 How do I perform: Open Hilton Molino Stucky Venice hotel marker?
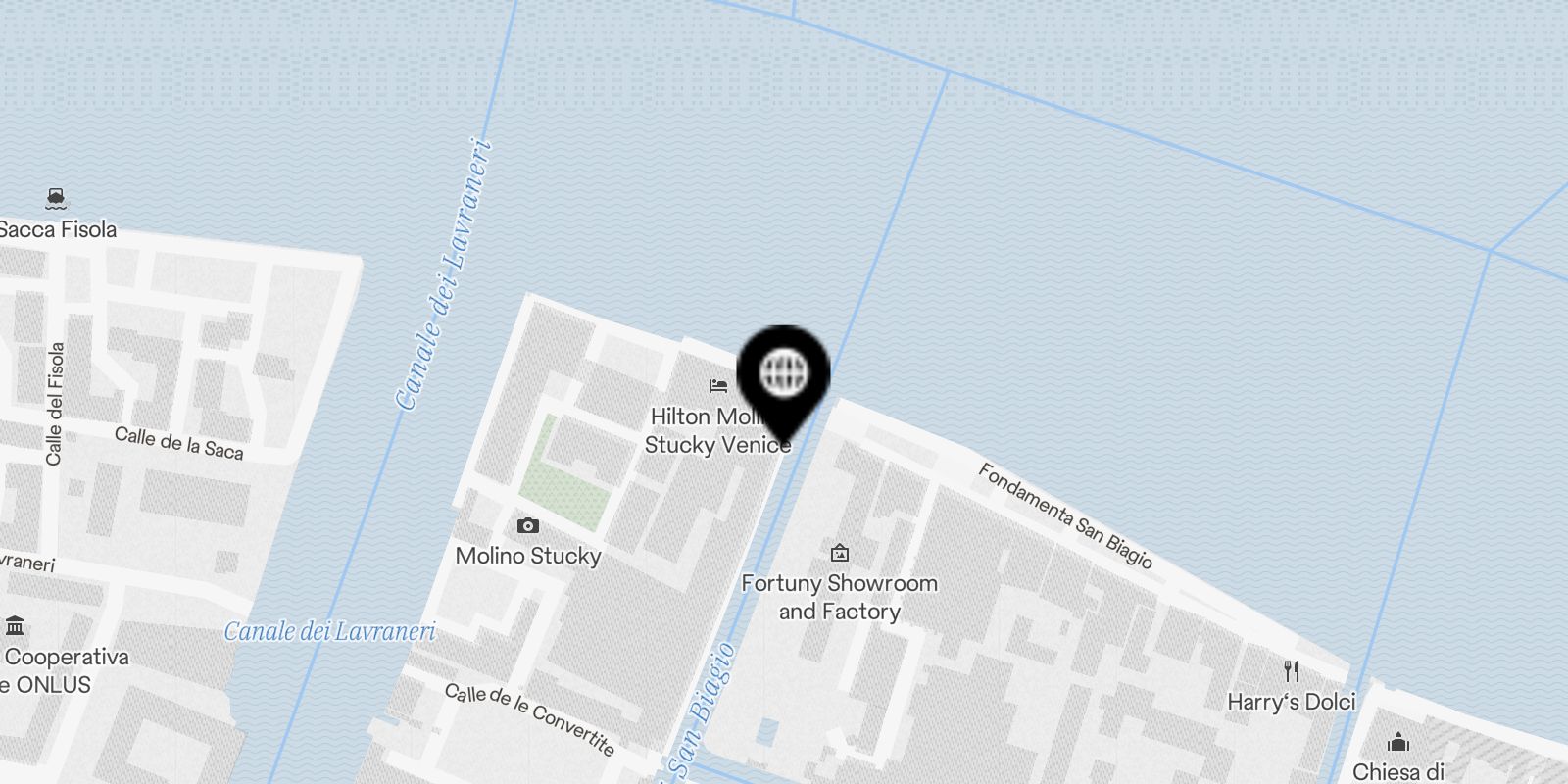click(718, 386)
